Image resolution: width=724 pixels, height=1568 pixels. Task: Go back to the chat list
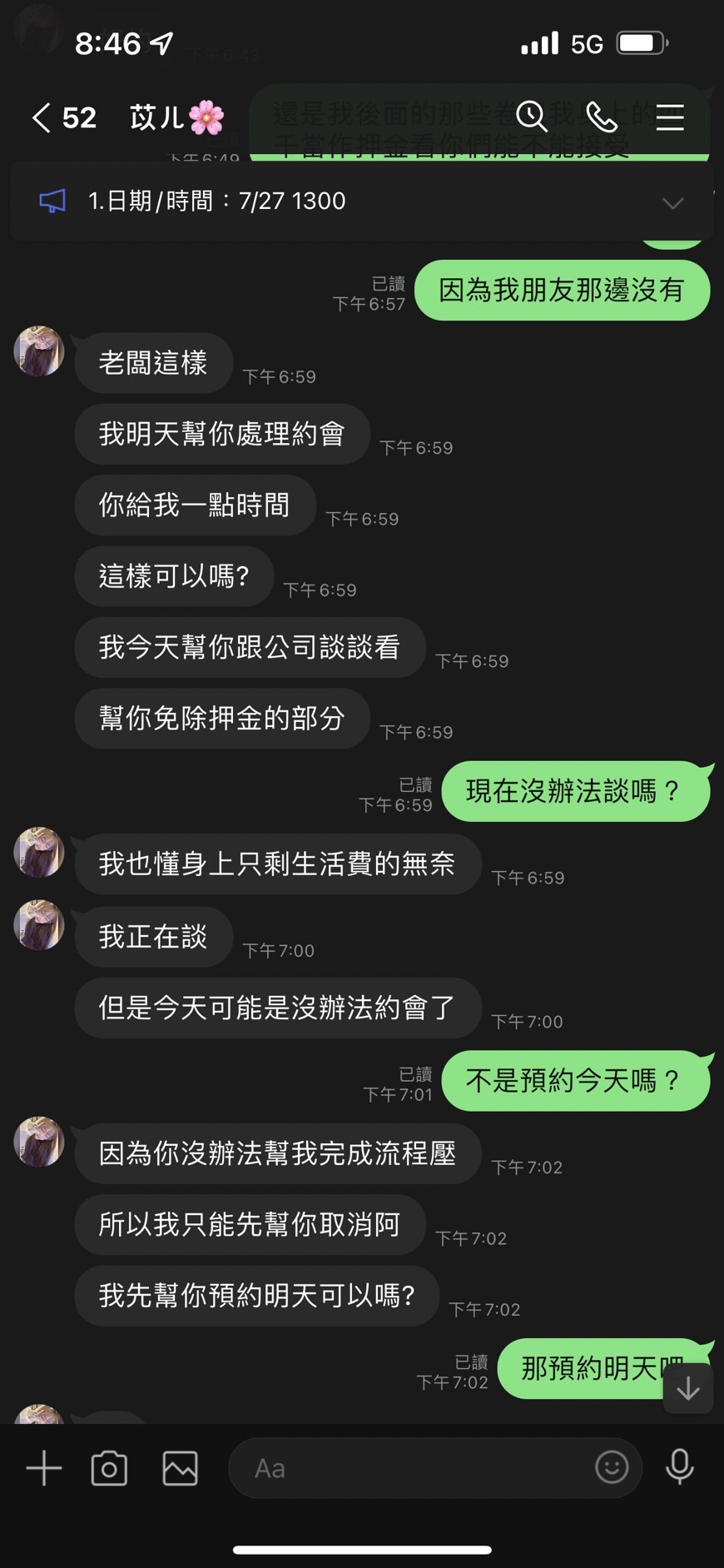[x=42, y=117]
